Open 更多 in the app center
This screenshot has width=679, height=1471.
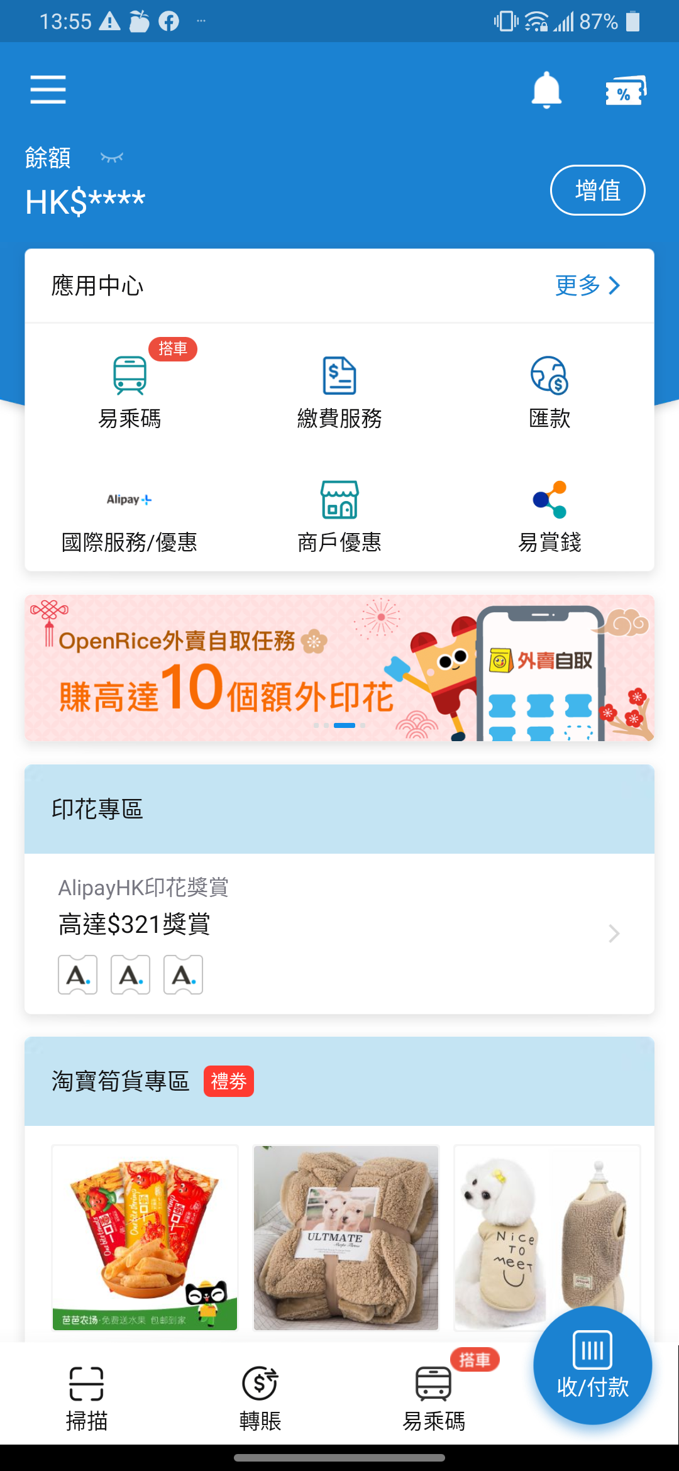(x=588, y=286)
